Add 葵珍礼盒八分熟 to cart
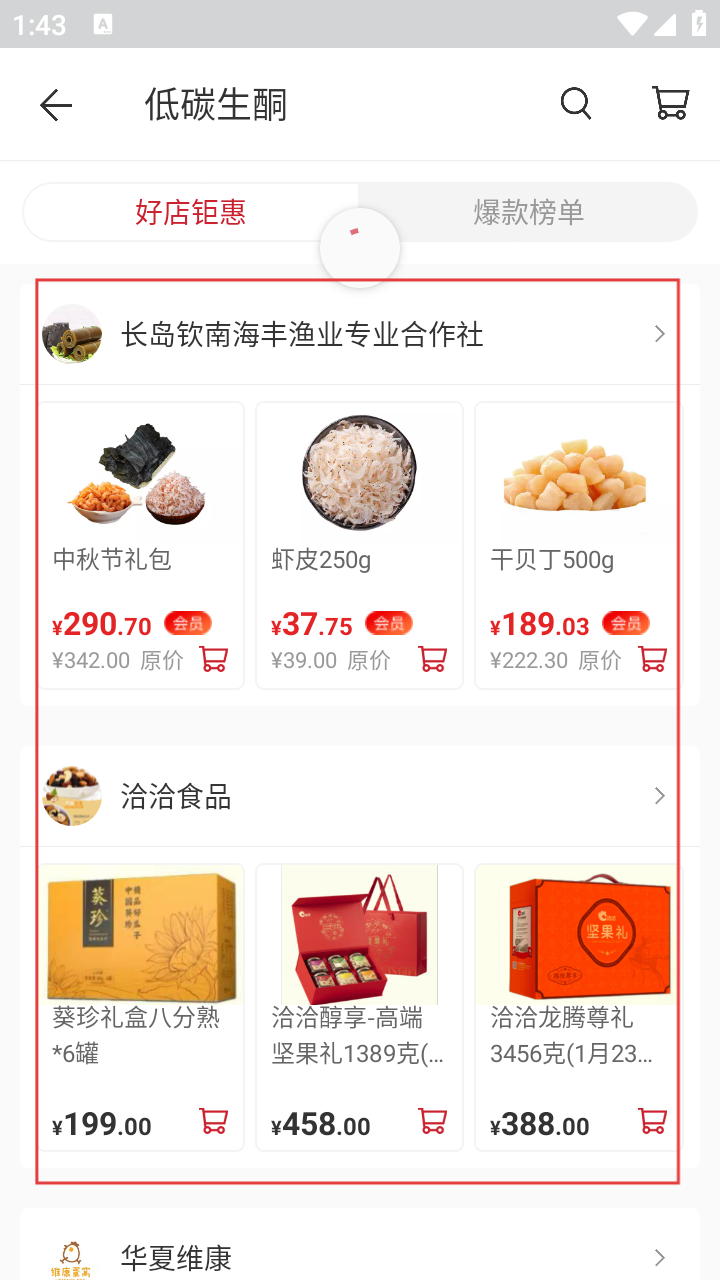 pos(213,1121)
